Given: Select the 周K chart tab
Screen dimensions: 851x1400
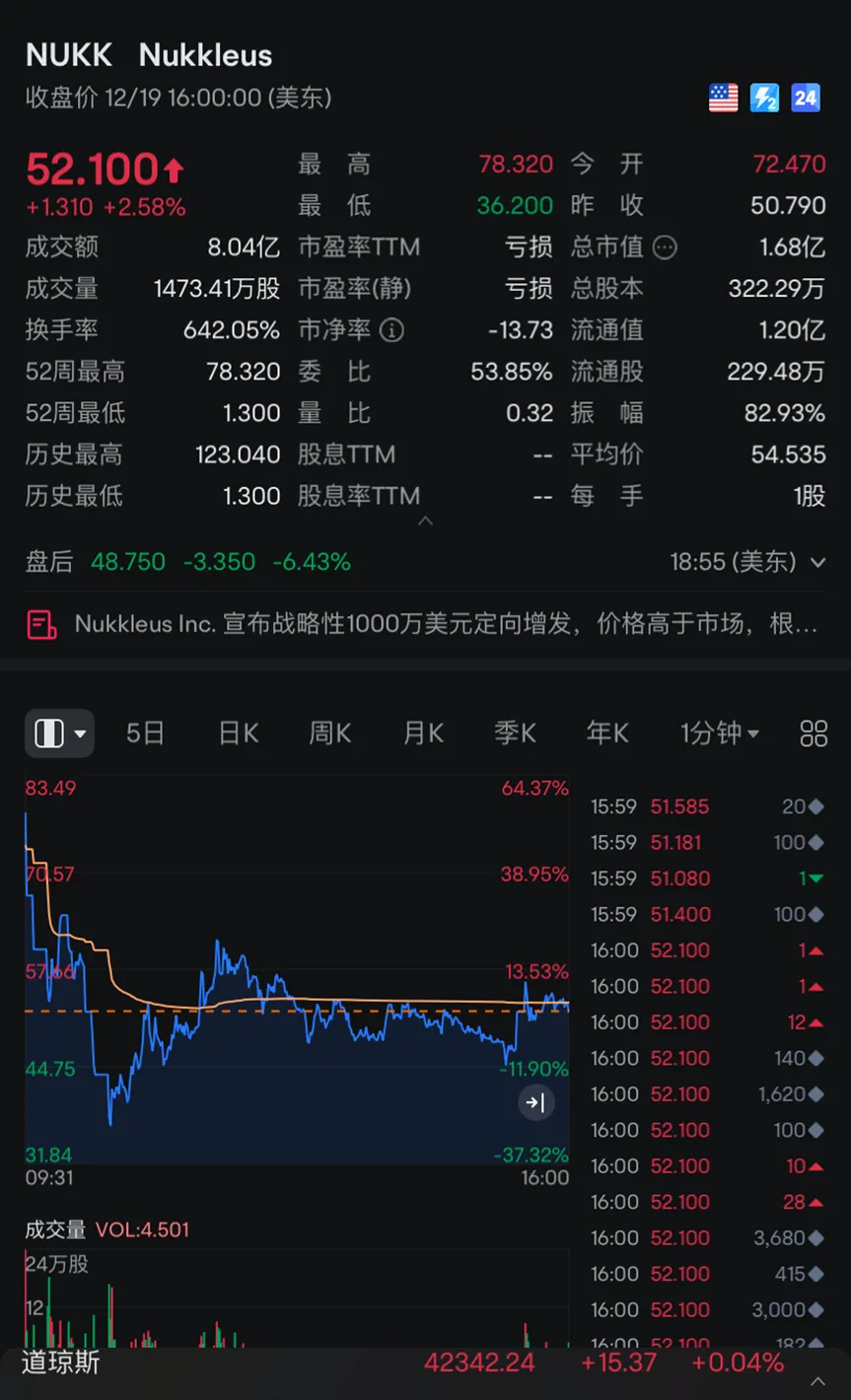Looking at the screenshot, I should click(330, 734).
